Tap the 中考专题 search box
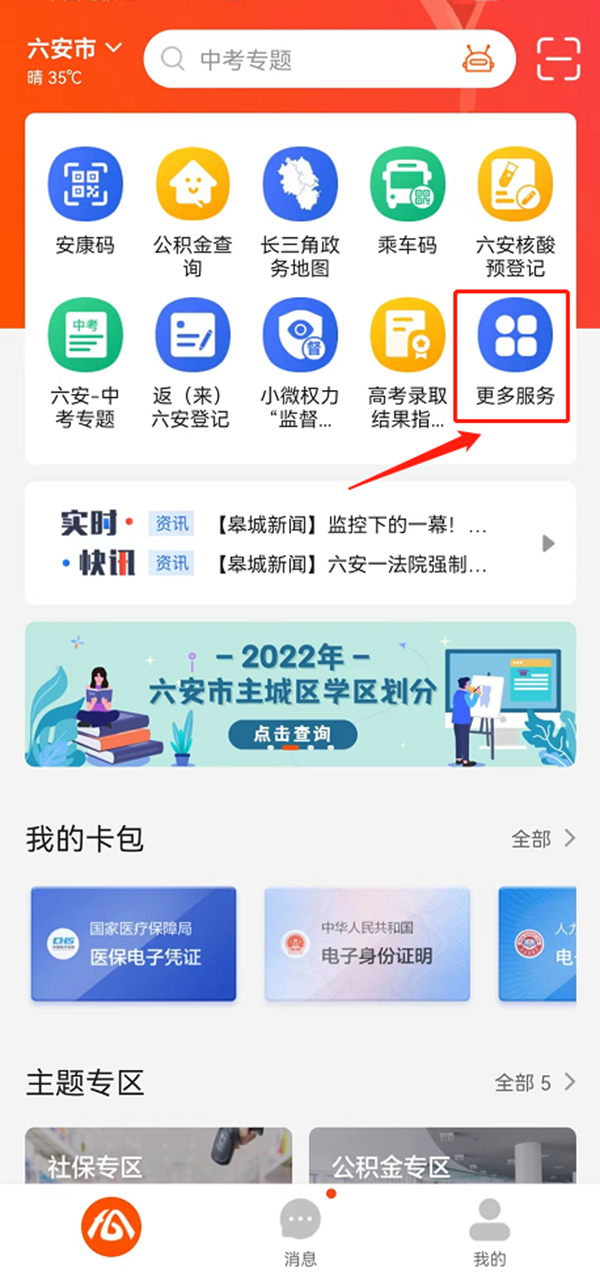600x1281 pixels. tap(300, 60)
